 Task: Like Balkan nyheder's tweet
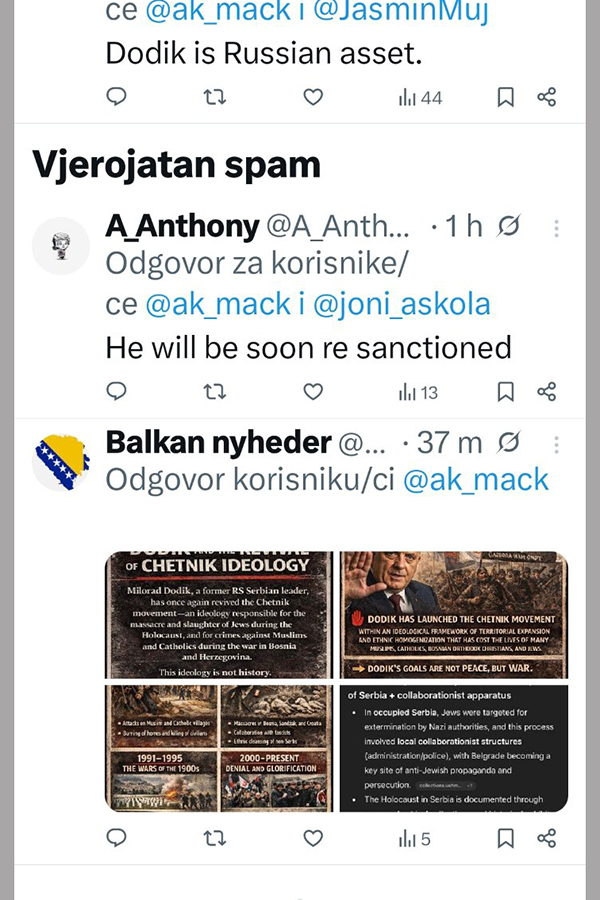pos(313,838)
